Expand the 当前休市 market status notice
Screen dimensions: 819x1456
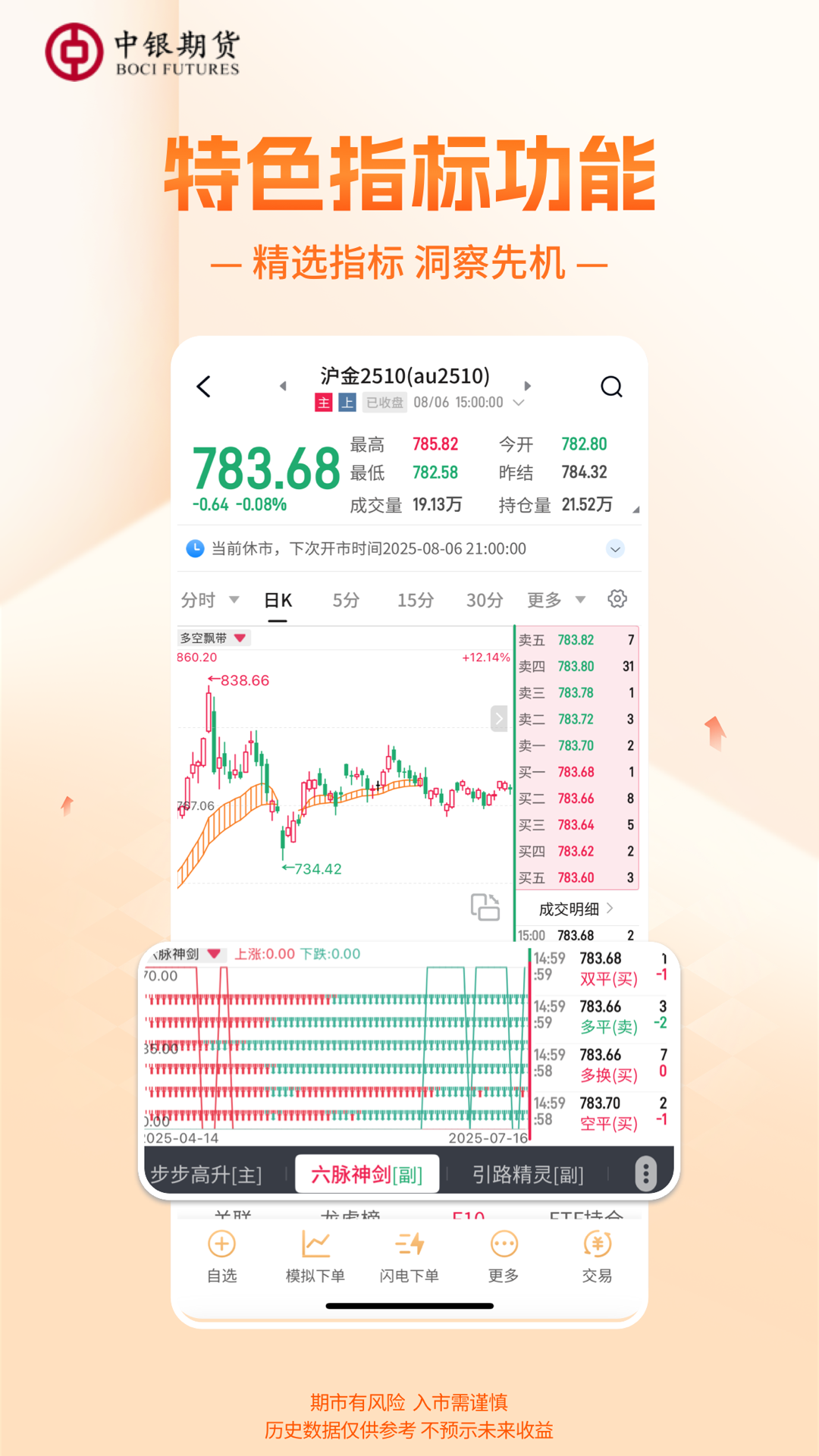coord(614,548)
